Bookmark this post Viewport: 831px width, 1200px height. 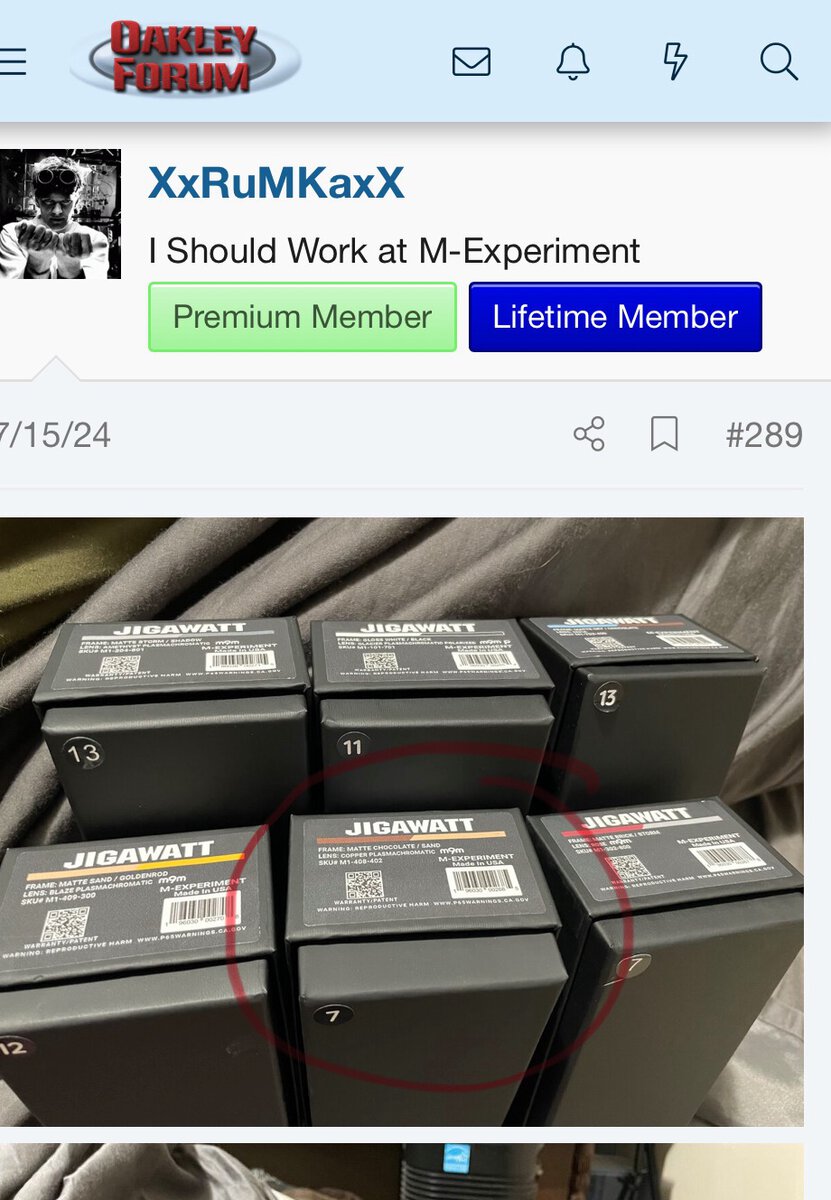(664, 435)
